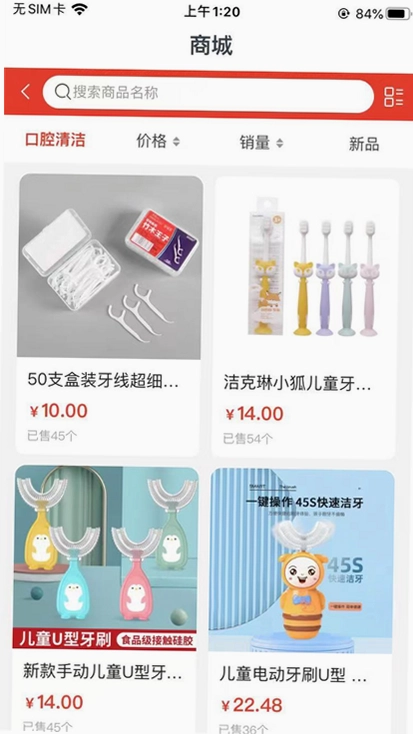Show 新品 products

(x=364, y=144)
